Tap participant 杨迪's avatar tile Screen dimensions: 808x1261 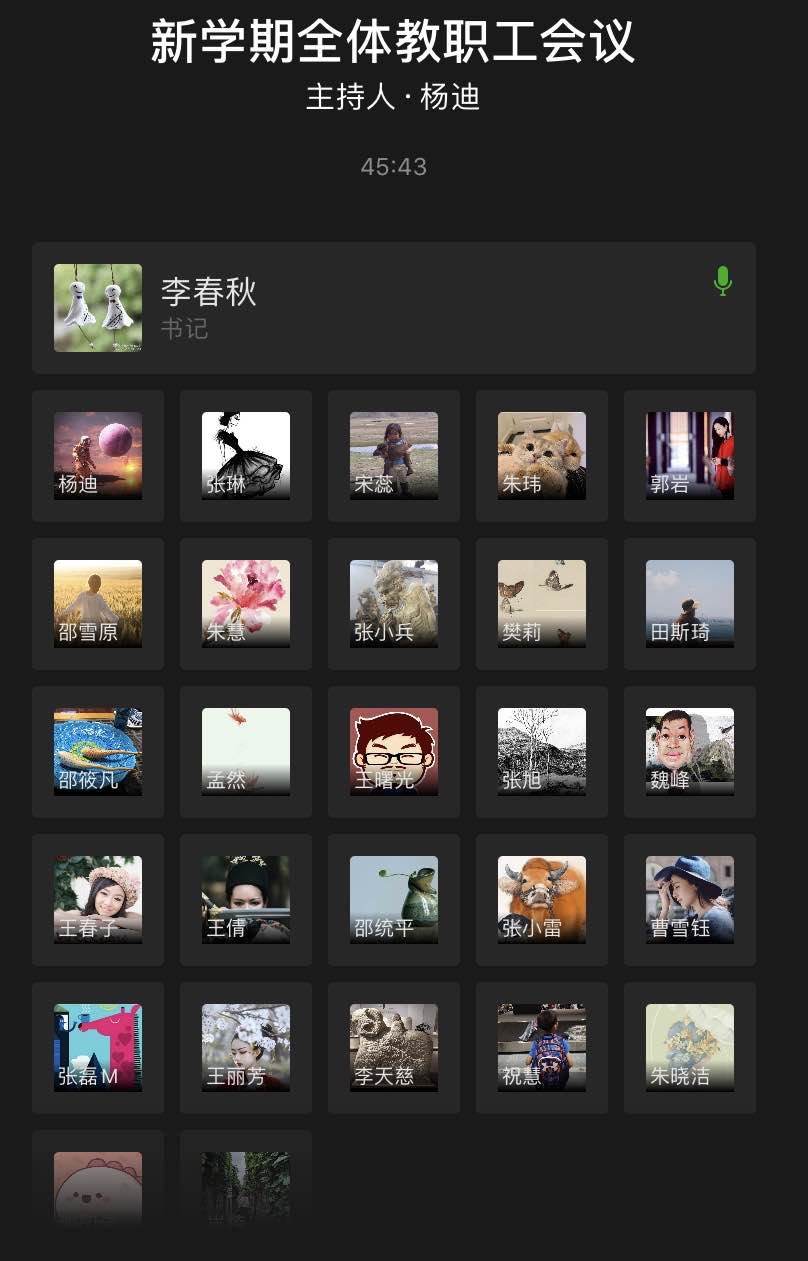[98, 456]
